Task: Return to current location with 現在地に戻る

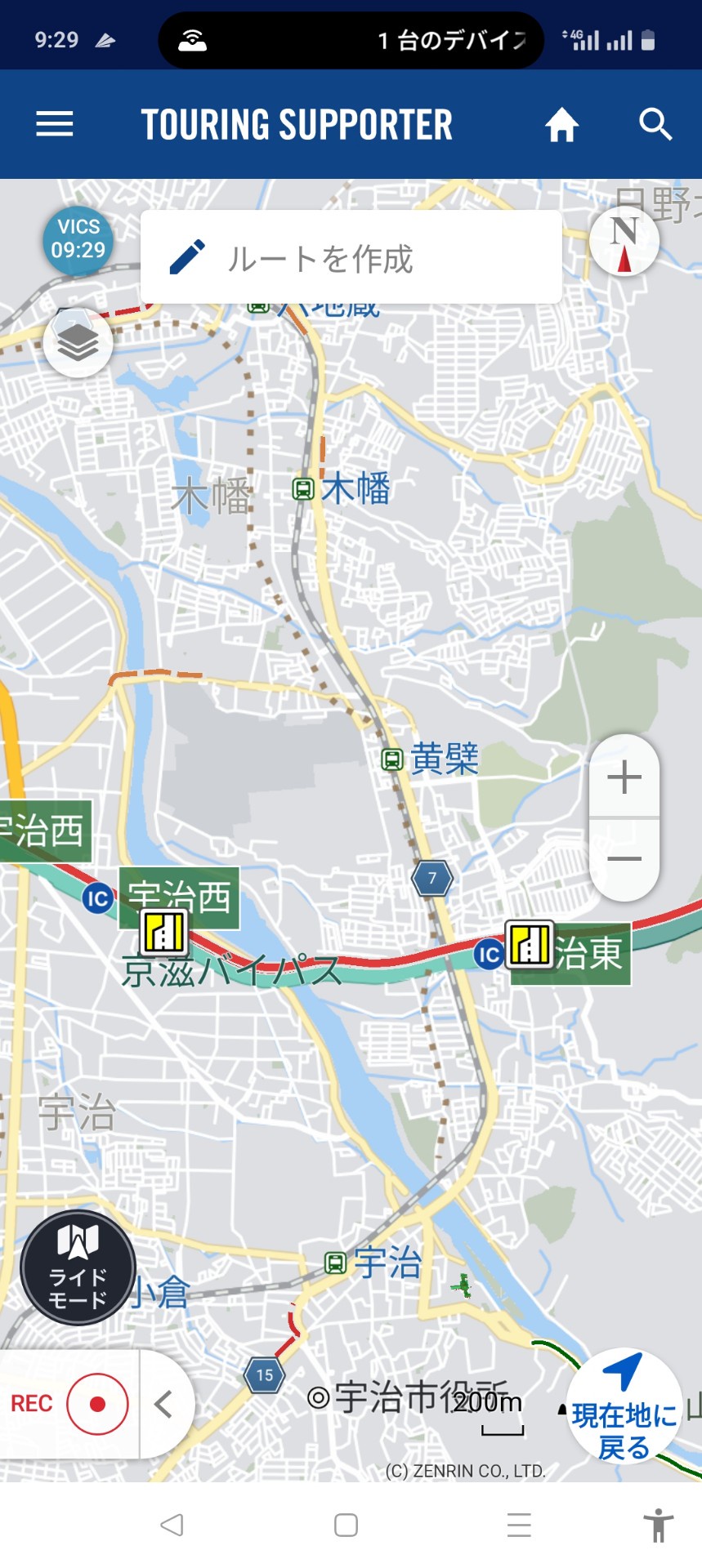Action: tap(624, 1405)
